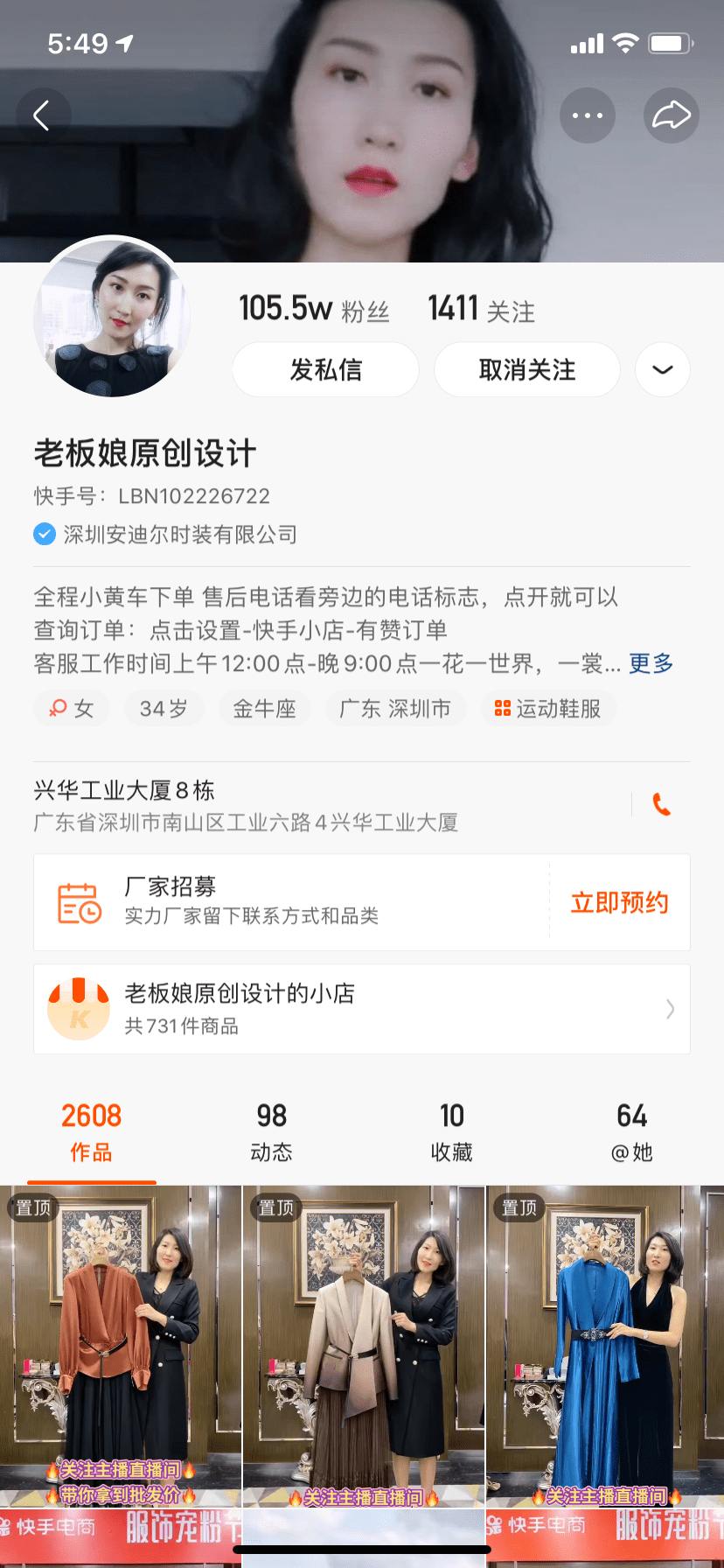Screen dimensions: 724x1568
Task: Tap 更多 to expand the bio
Action: [651, 663]
